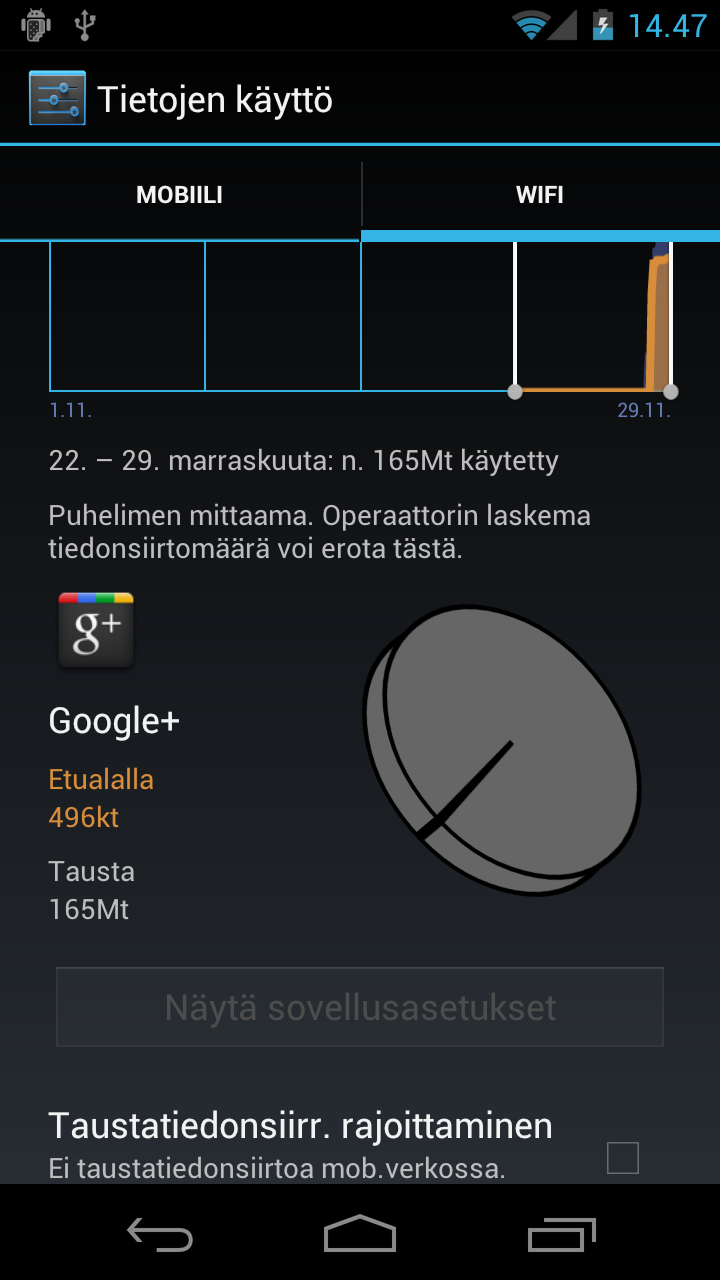
Task: Go back with the system back button
Action: [160, 1234]
